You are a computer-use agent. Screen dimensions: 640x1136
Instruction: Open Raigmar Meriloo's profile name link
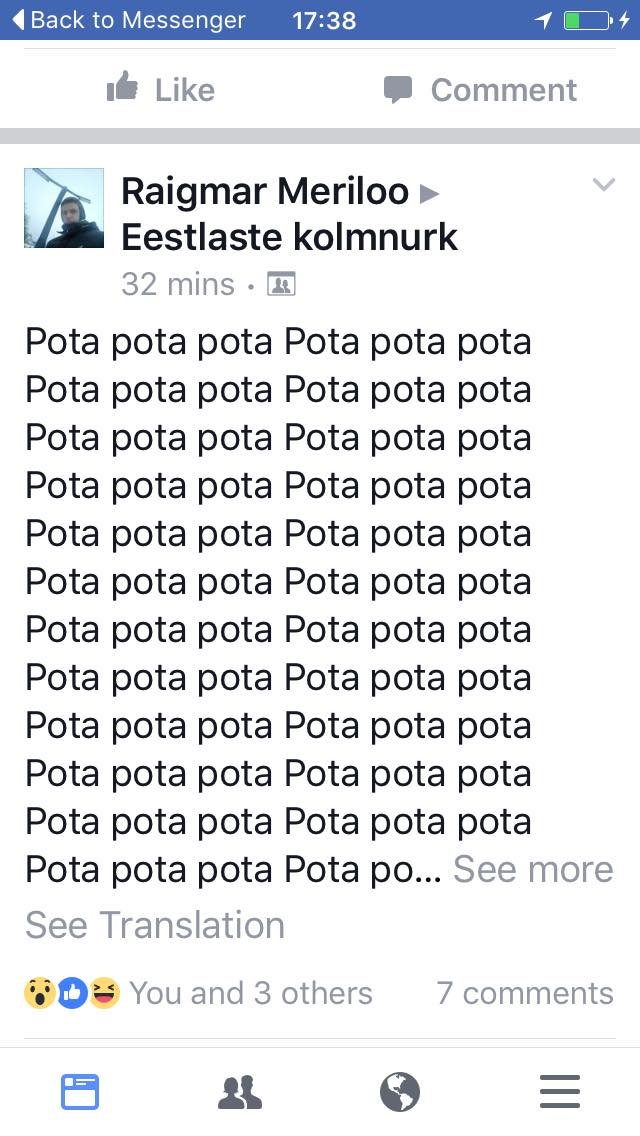[265, 191]
